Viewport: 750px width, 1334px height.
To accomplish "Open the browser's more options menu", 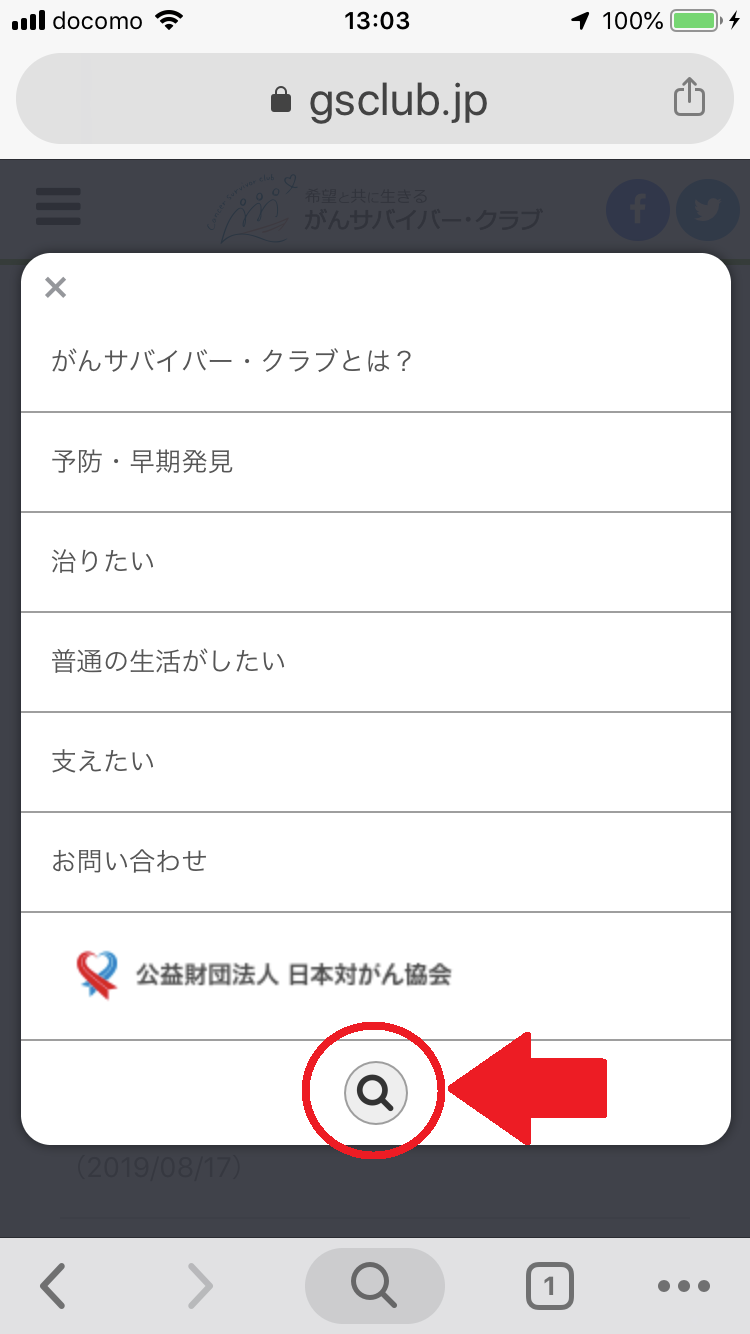I will pyautogui.click(x=684, y=1286).
